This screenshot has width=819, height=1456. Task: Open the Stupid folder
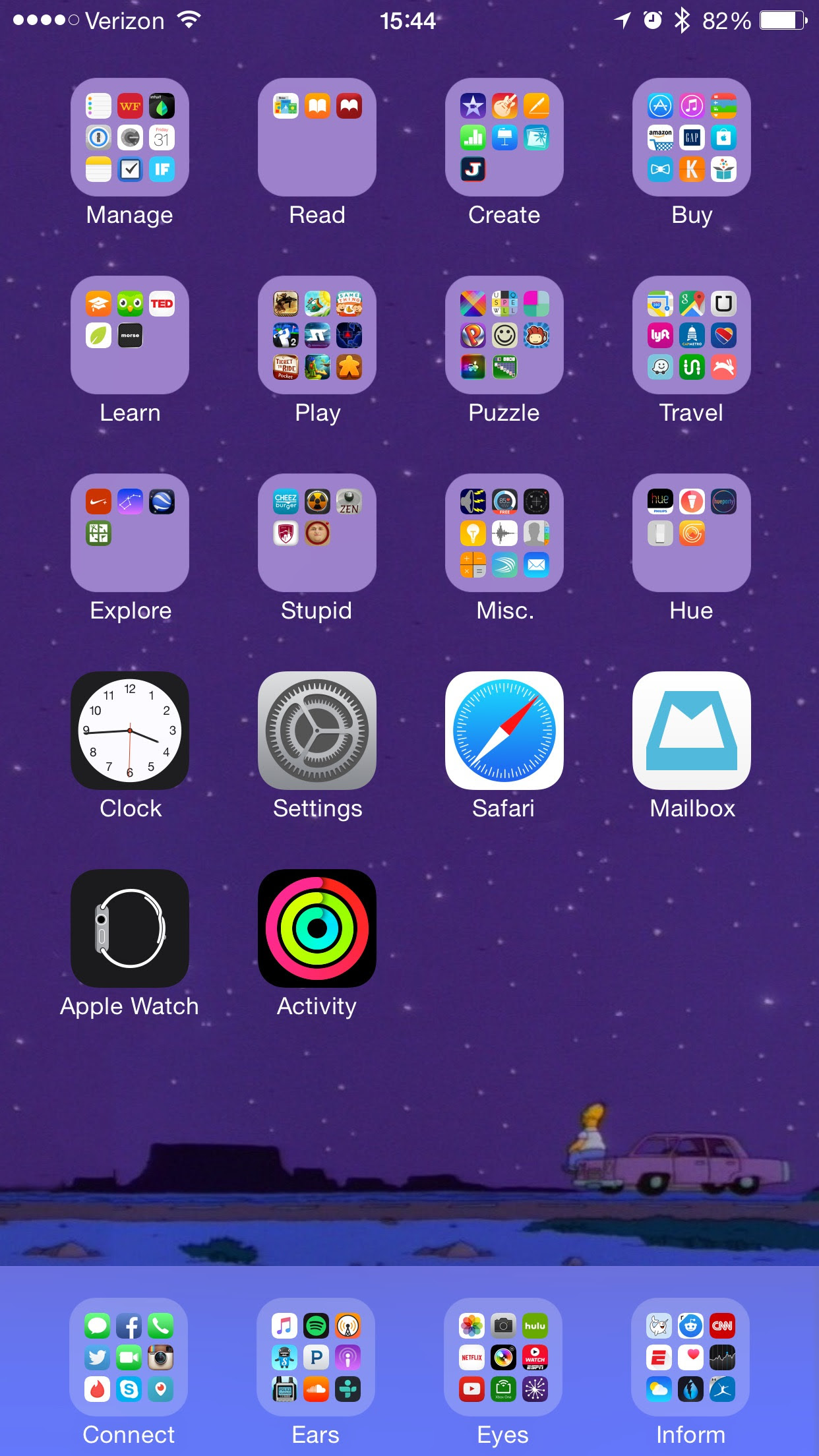[x=317, y=533]
